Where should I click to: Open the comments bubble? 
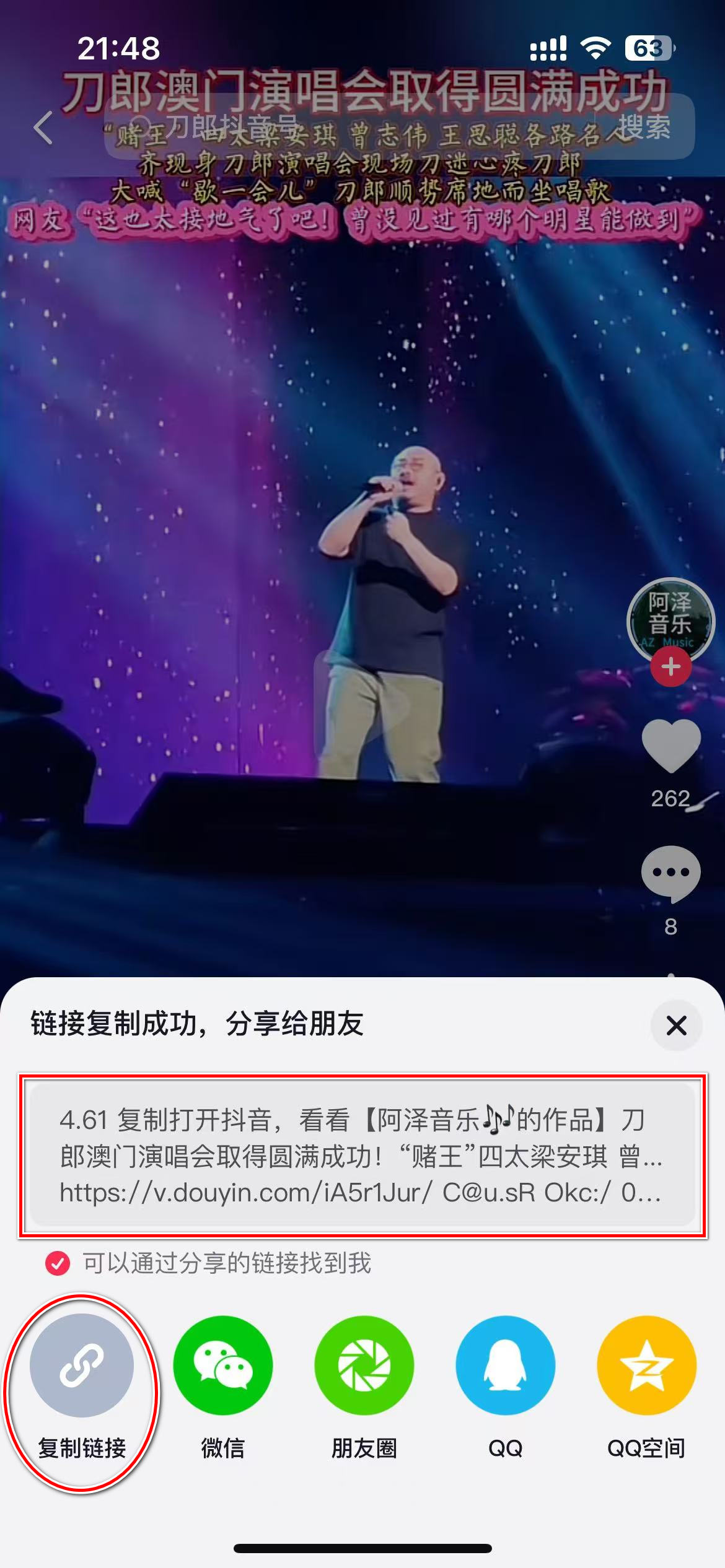coord(670,873)
